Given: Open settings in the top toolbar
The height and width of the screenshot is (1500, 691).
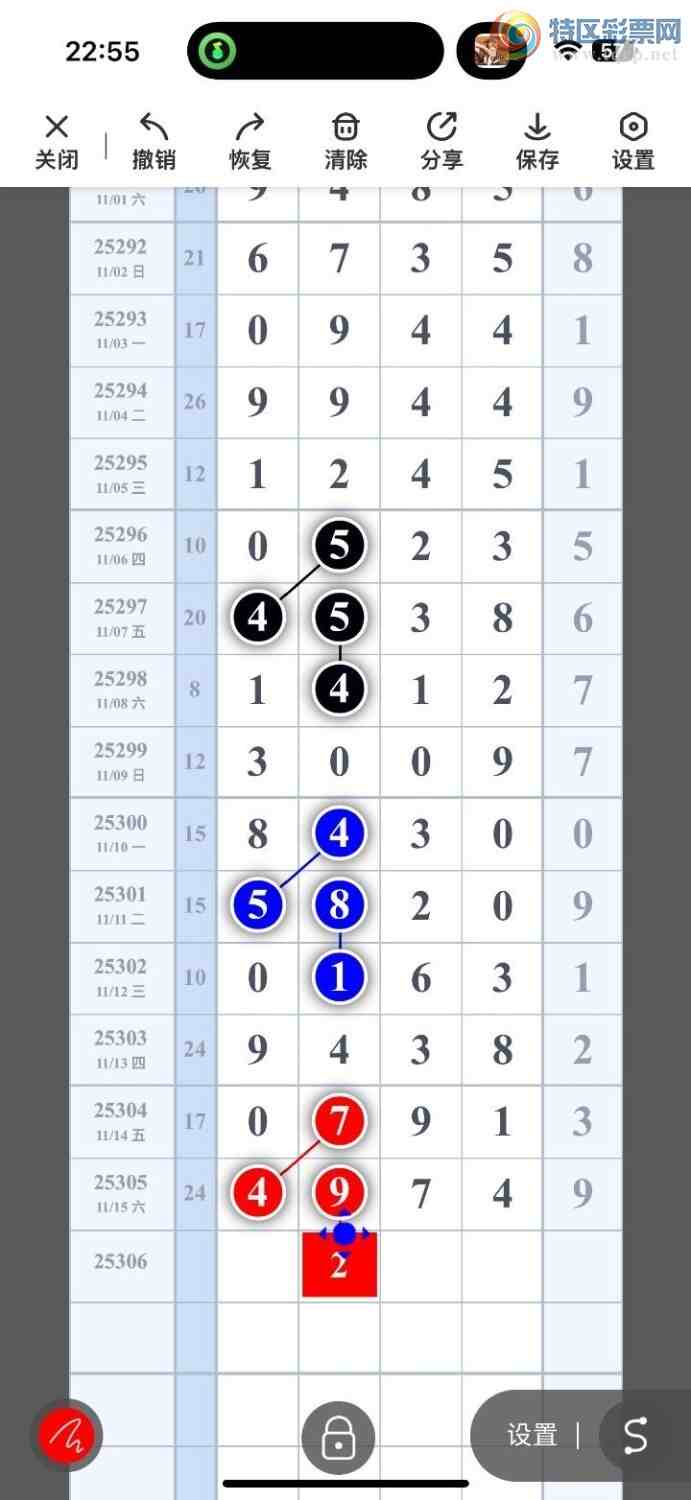Looking at the screenshot, I should tap(633, 141).
